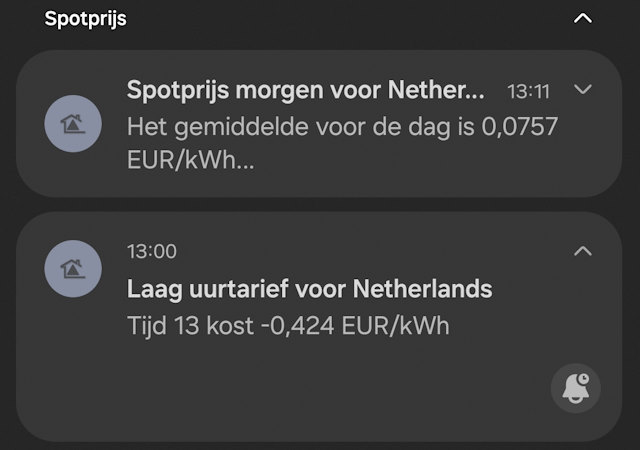Collapse the Laag uurtarief notification
Screen dimensions: 640x450
tap(583, 251)
